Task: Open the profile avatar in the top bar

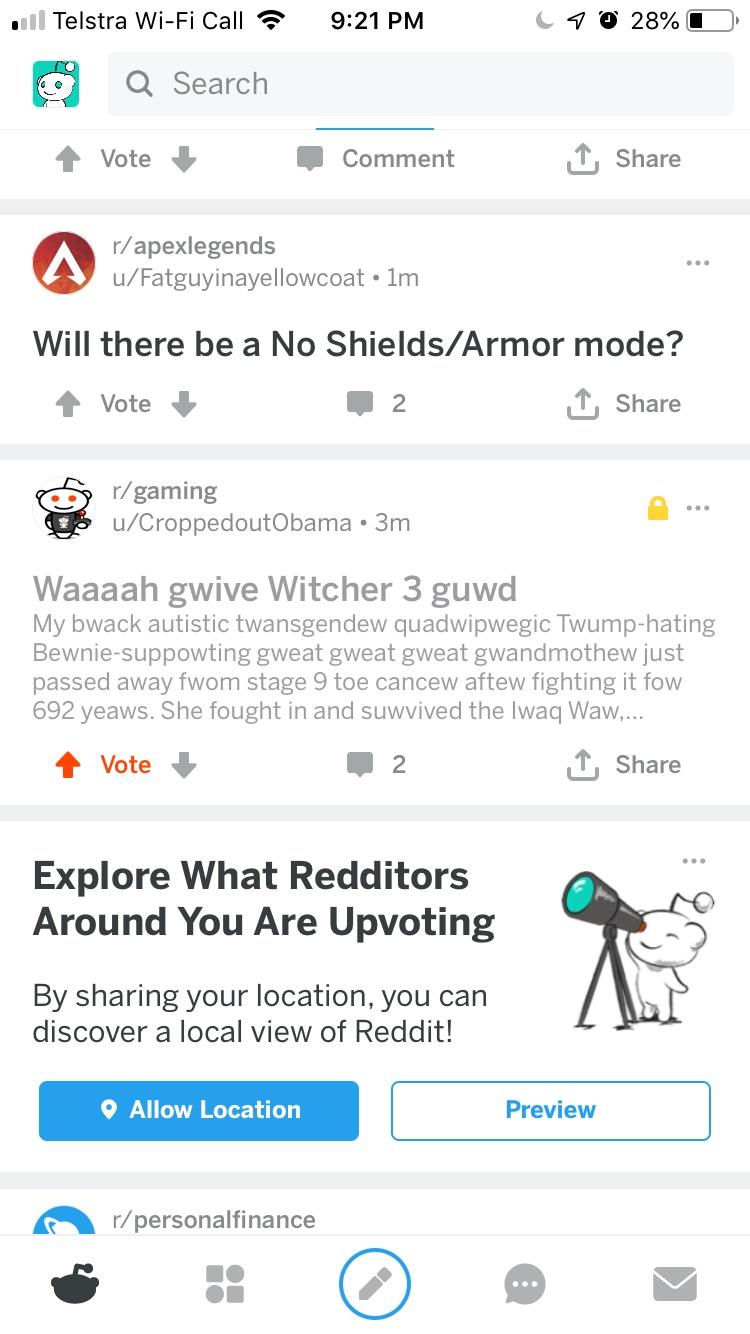Action: tap(56, 84)
